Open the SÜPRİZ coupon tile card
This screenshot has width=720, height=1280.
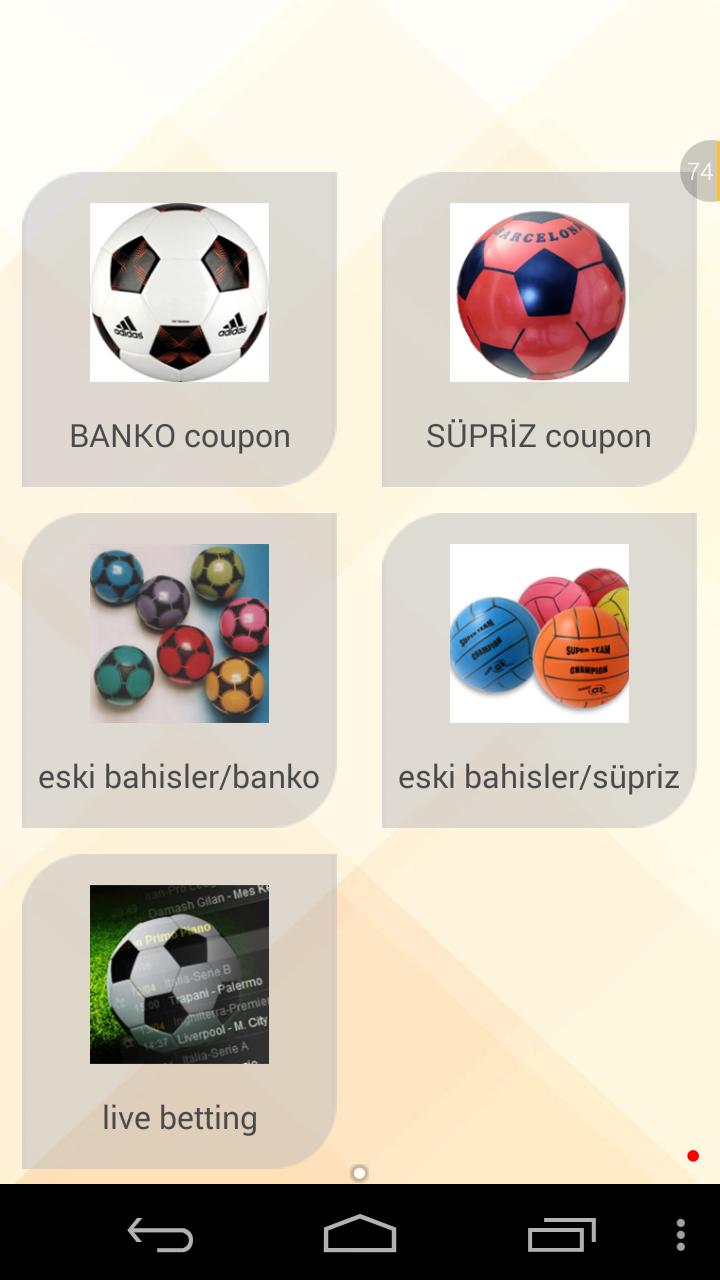coord(539,330)
